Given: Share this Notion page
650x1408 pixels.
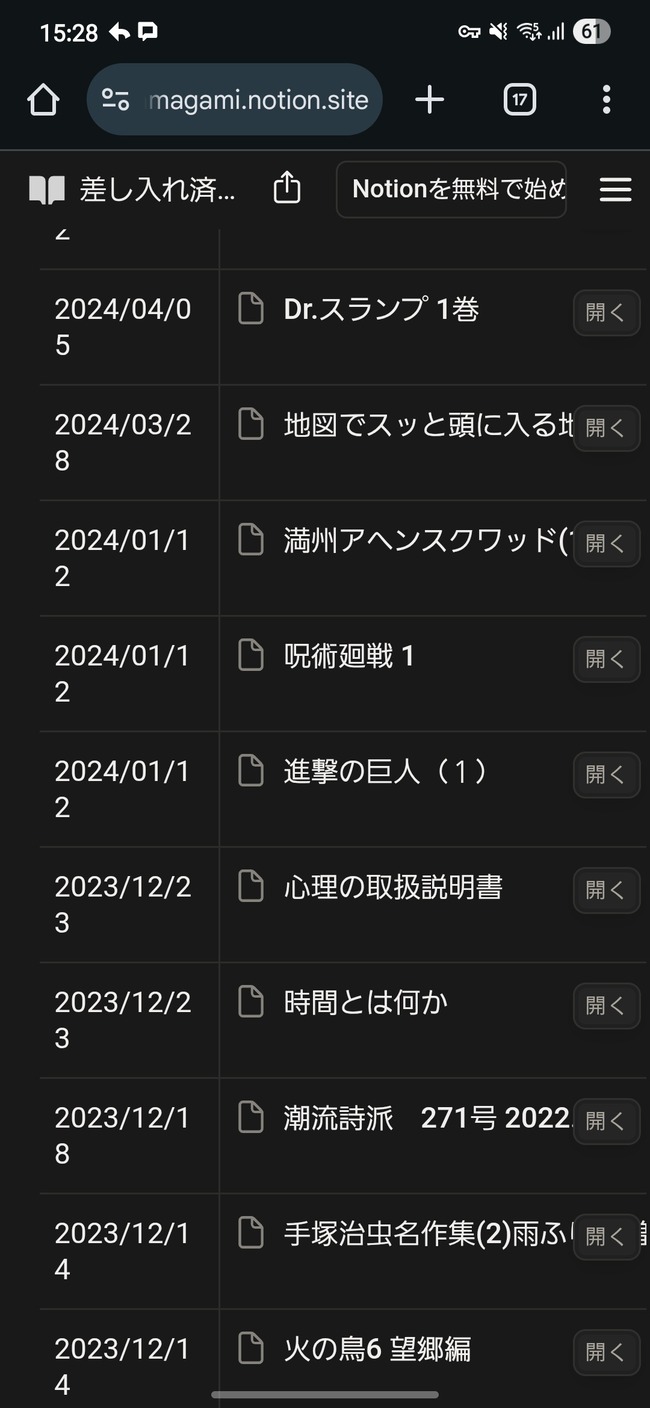Looking at the screenshot, I should (287, 188).
